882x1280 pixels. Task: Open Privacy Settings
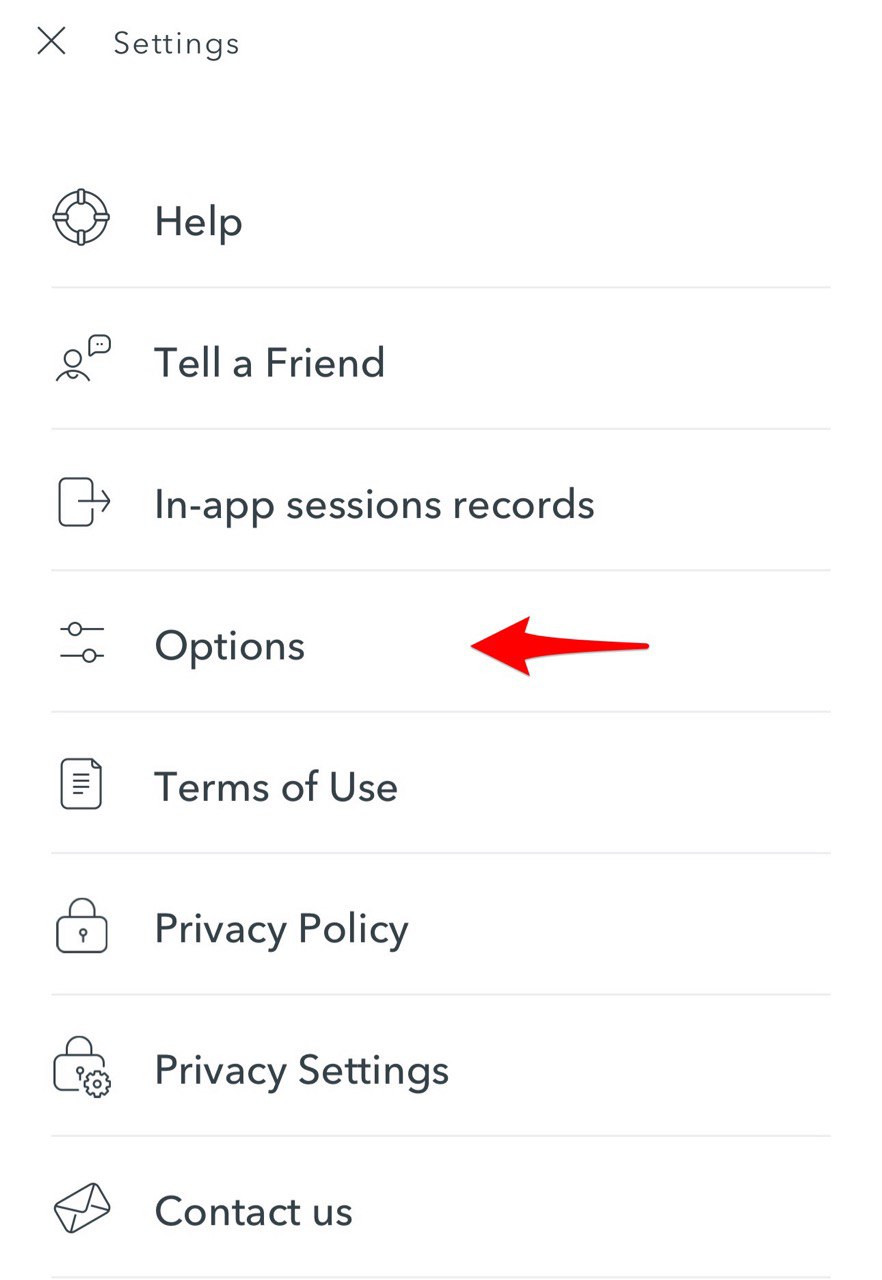pos(301,1070)
